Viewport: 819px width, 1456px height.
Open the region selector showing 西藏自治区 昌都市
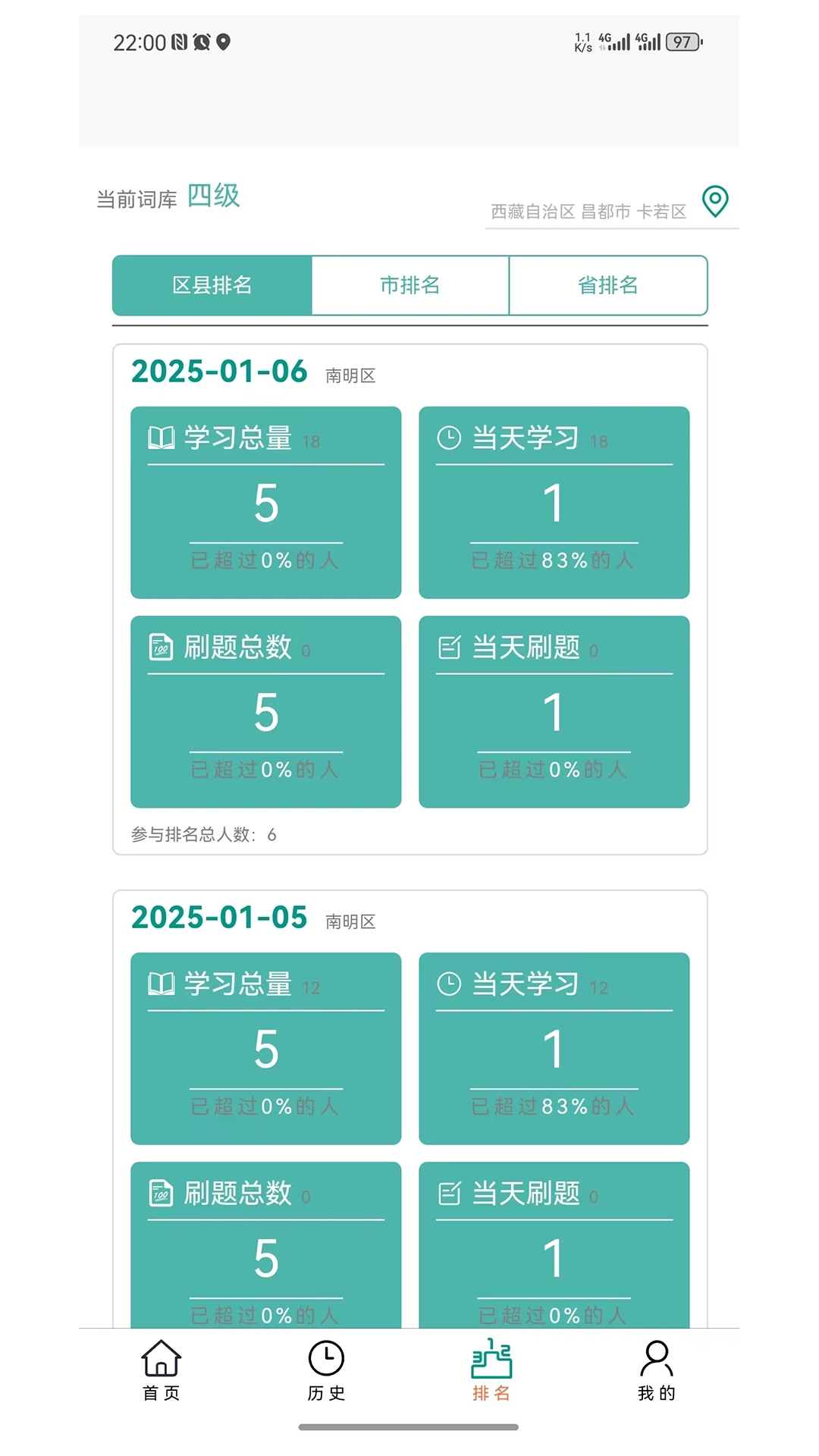589,212
